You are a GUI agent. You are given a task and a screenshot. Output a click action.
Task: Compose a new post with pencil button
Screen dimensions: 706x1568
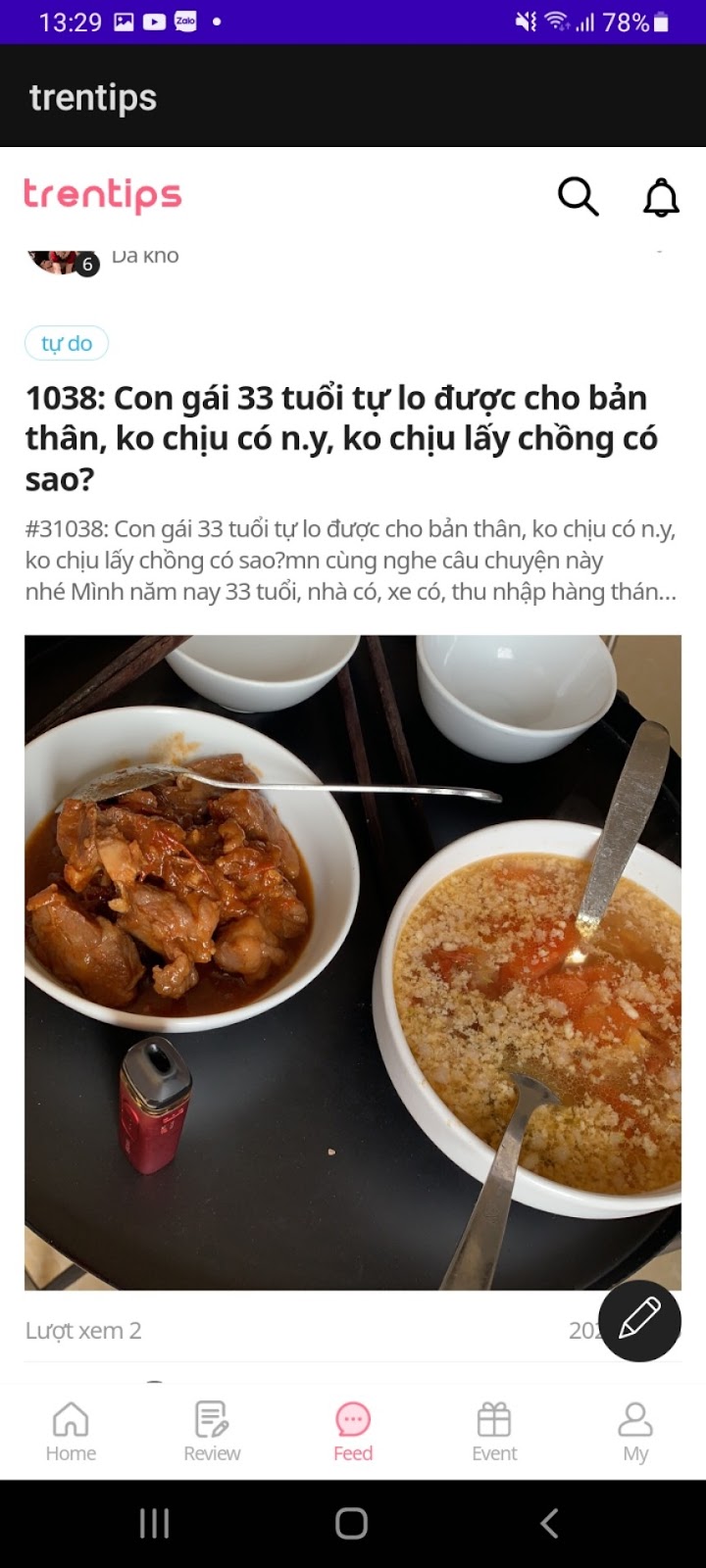tap(639, 1320)
